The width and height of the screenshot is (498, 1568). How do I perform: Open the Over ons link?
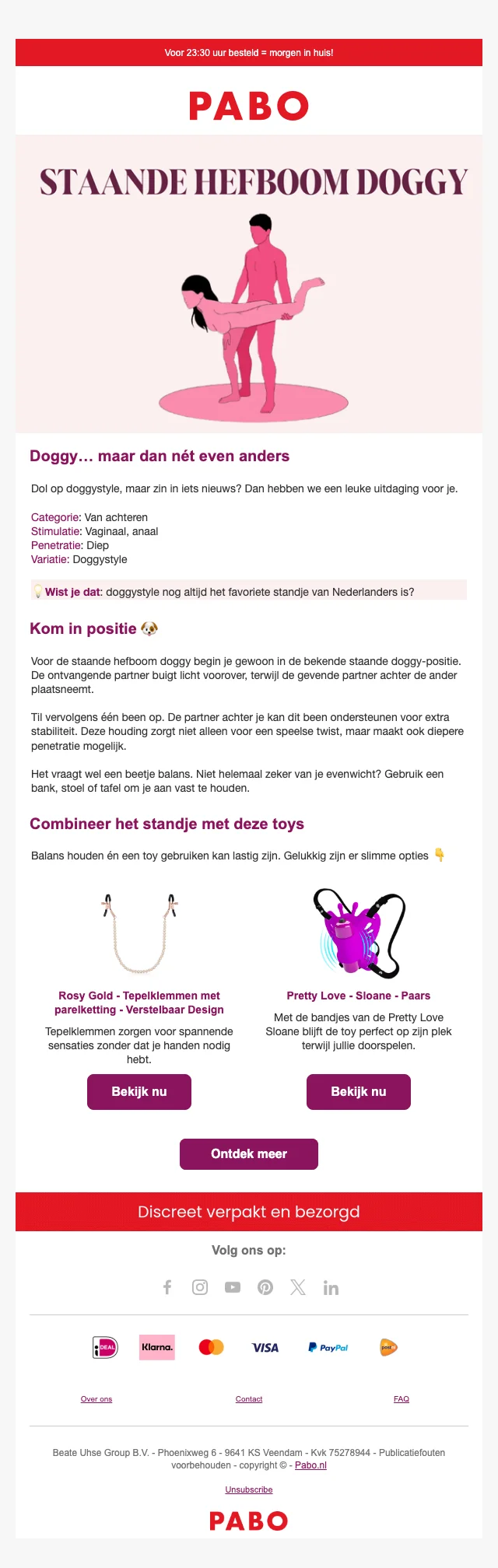point(96,1398)
